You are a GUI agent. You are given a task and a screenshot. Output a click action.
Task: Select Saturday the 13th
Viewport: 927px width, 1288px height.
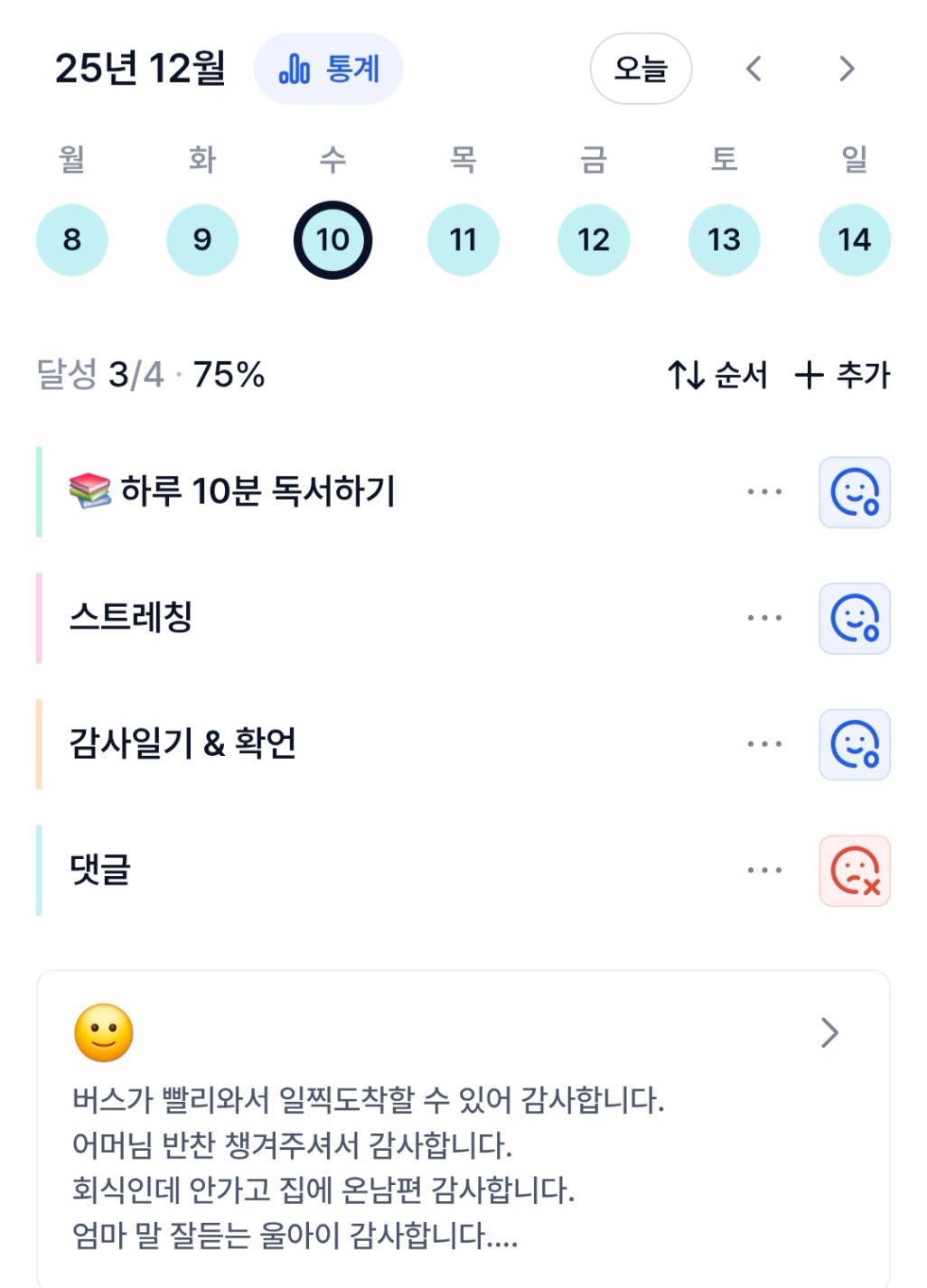point(724,239)
